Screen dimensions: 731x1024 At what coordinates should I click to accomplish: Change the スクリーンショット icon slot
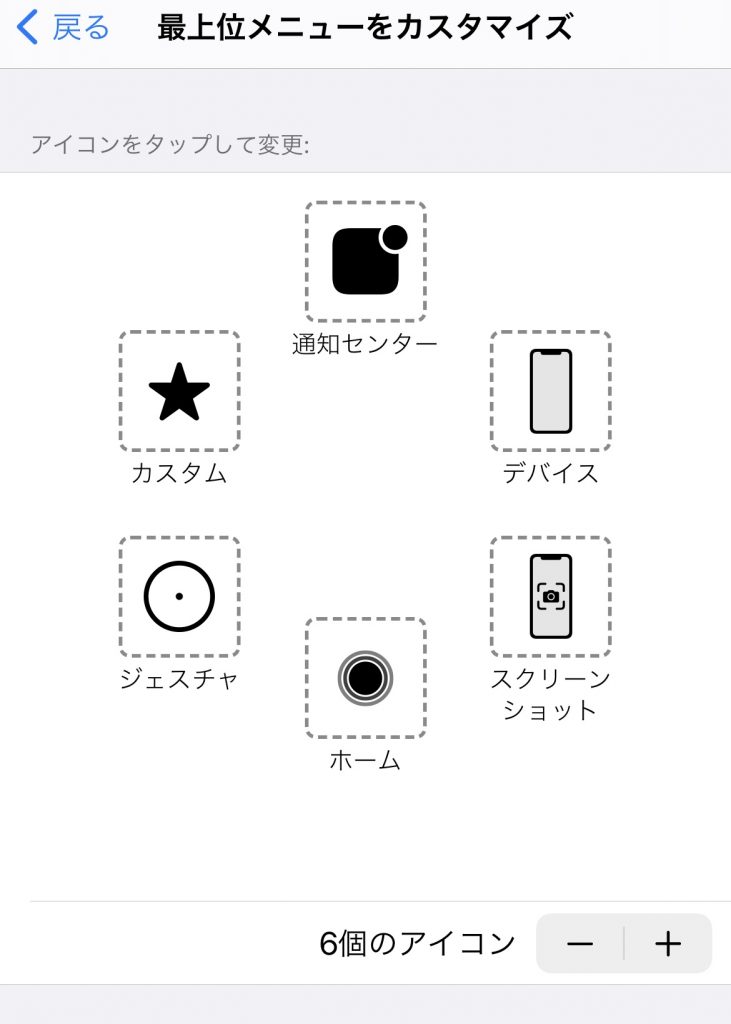pos(550,596)
